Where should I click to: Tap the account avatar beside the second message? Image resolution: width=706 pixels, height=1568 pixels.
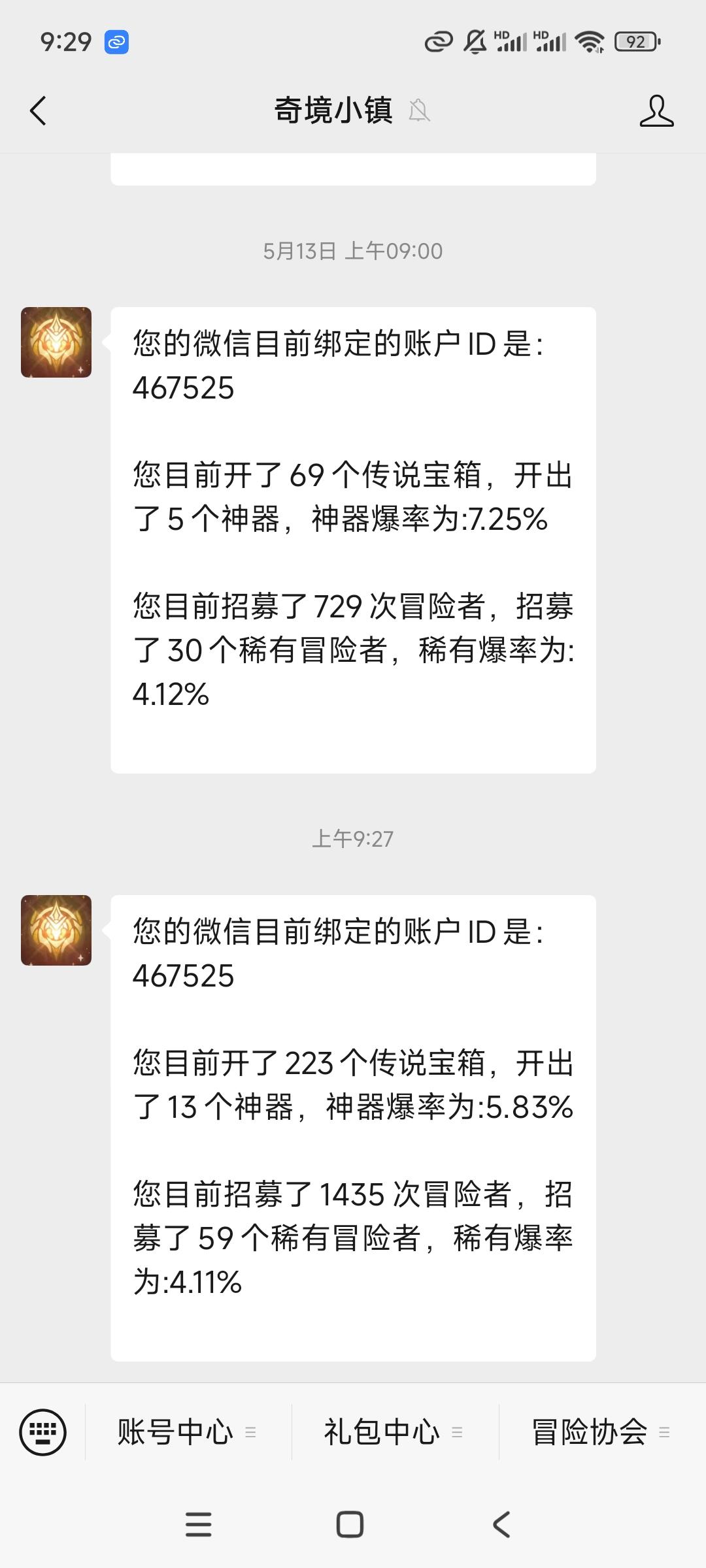[56, 929]
